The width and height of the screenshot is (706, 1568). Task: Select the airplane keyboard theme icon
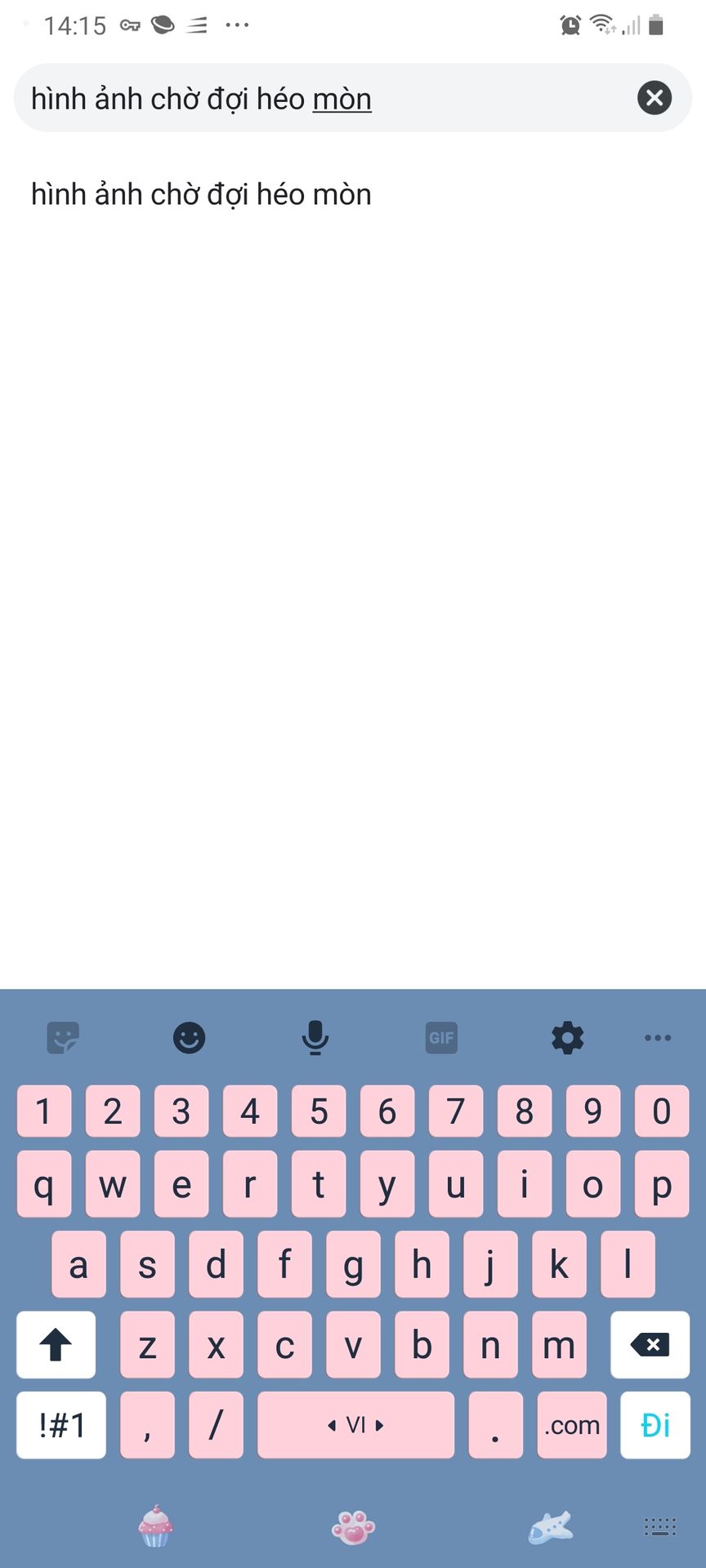[x=551, y=1527]
